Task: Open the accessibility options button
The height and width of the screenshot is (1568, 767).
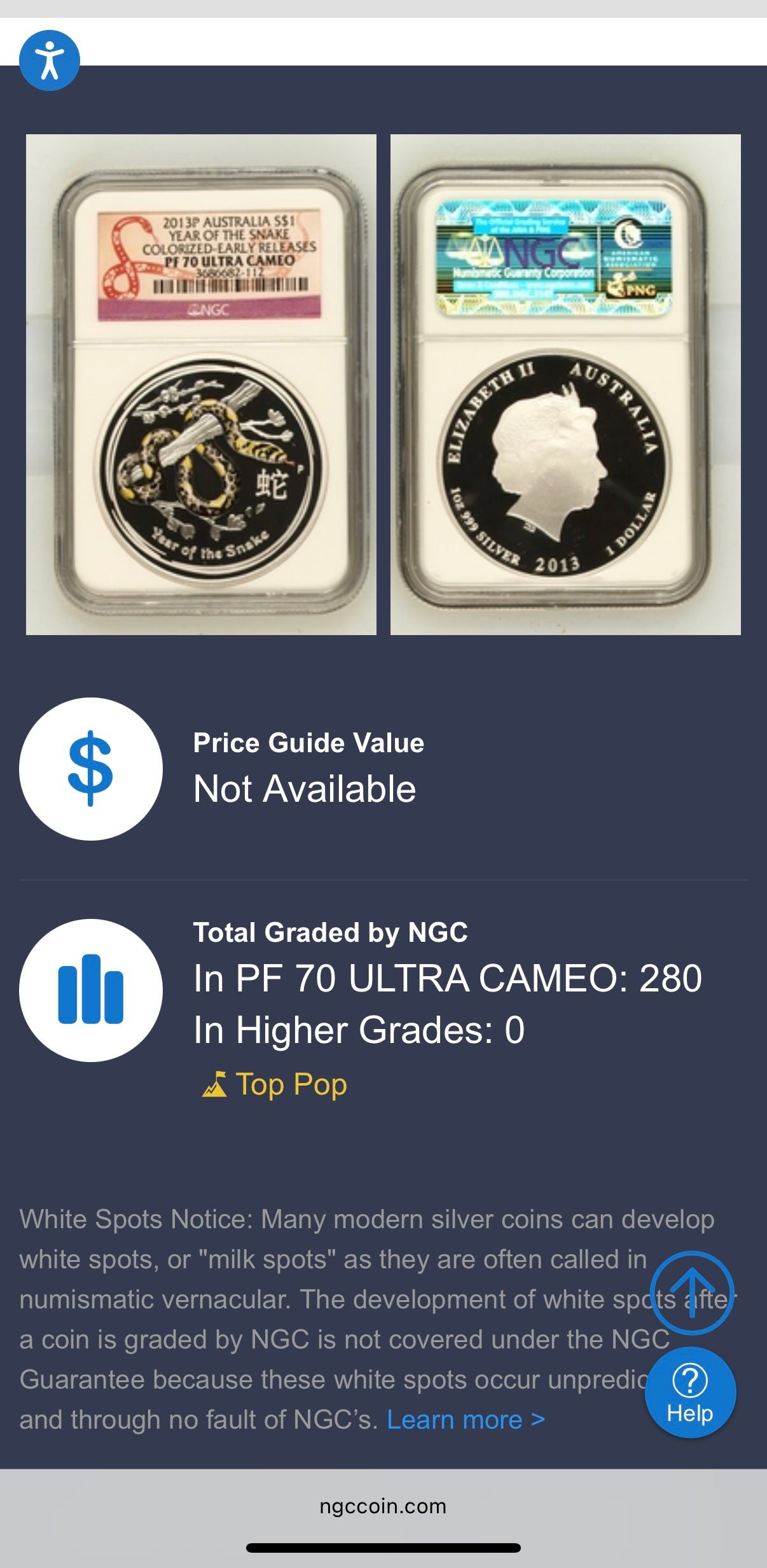Action: tap(50, 60)
